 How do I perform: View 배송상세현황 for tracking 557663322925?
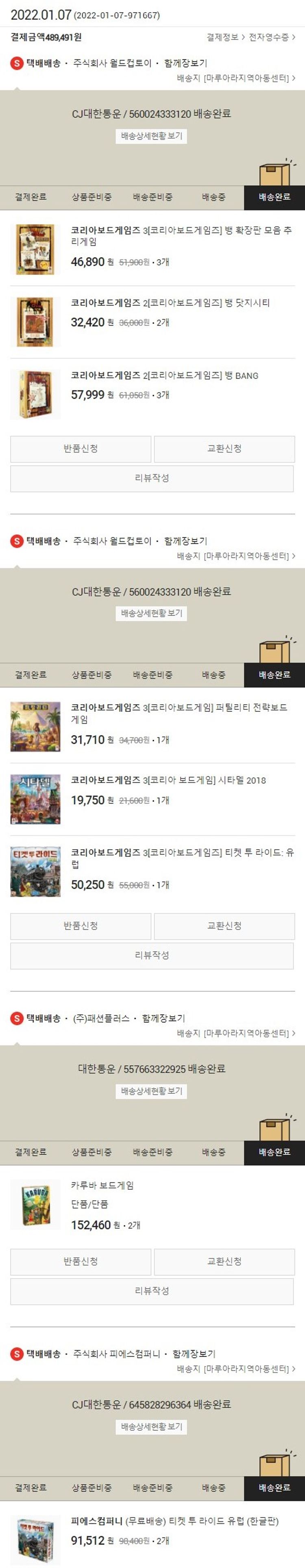152,1091
